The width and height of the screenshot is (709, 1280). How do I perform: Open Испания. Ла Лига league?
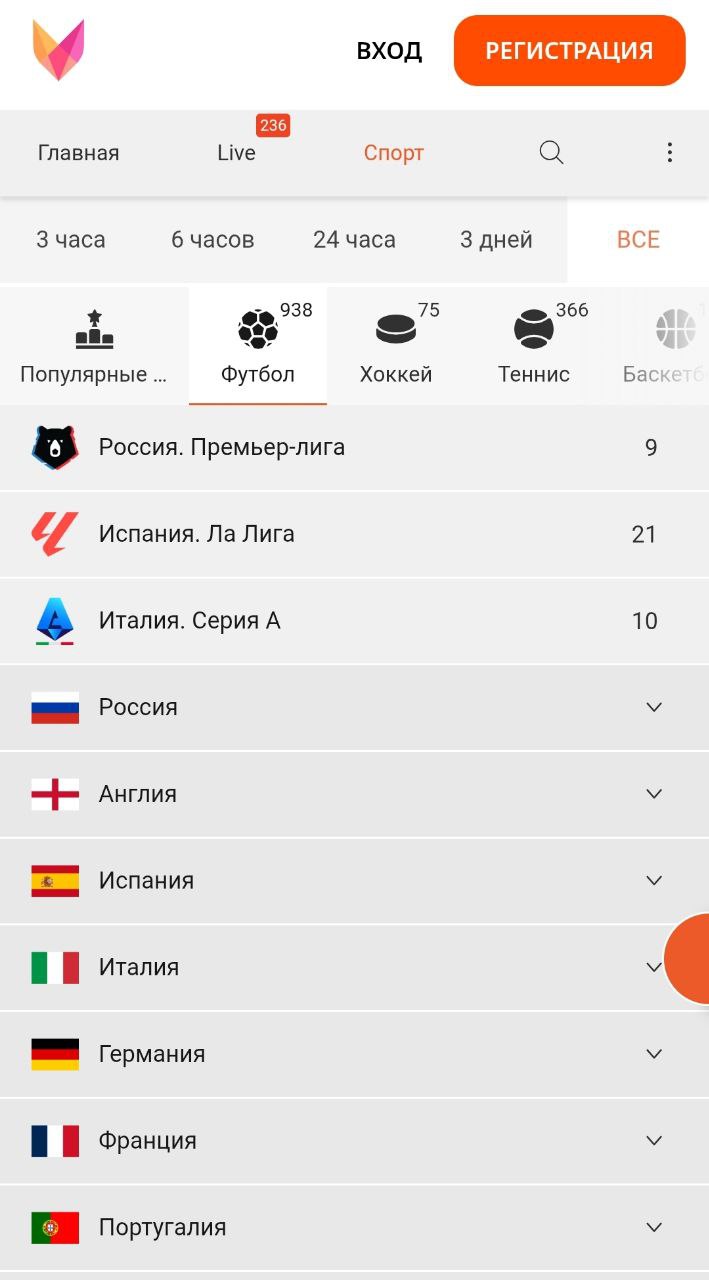pos(354,535)
